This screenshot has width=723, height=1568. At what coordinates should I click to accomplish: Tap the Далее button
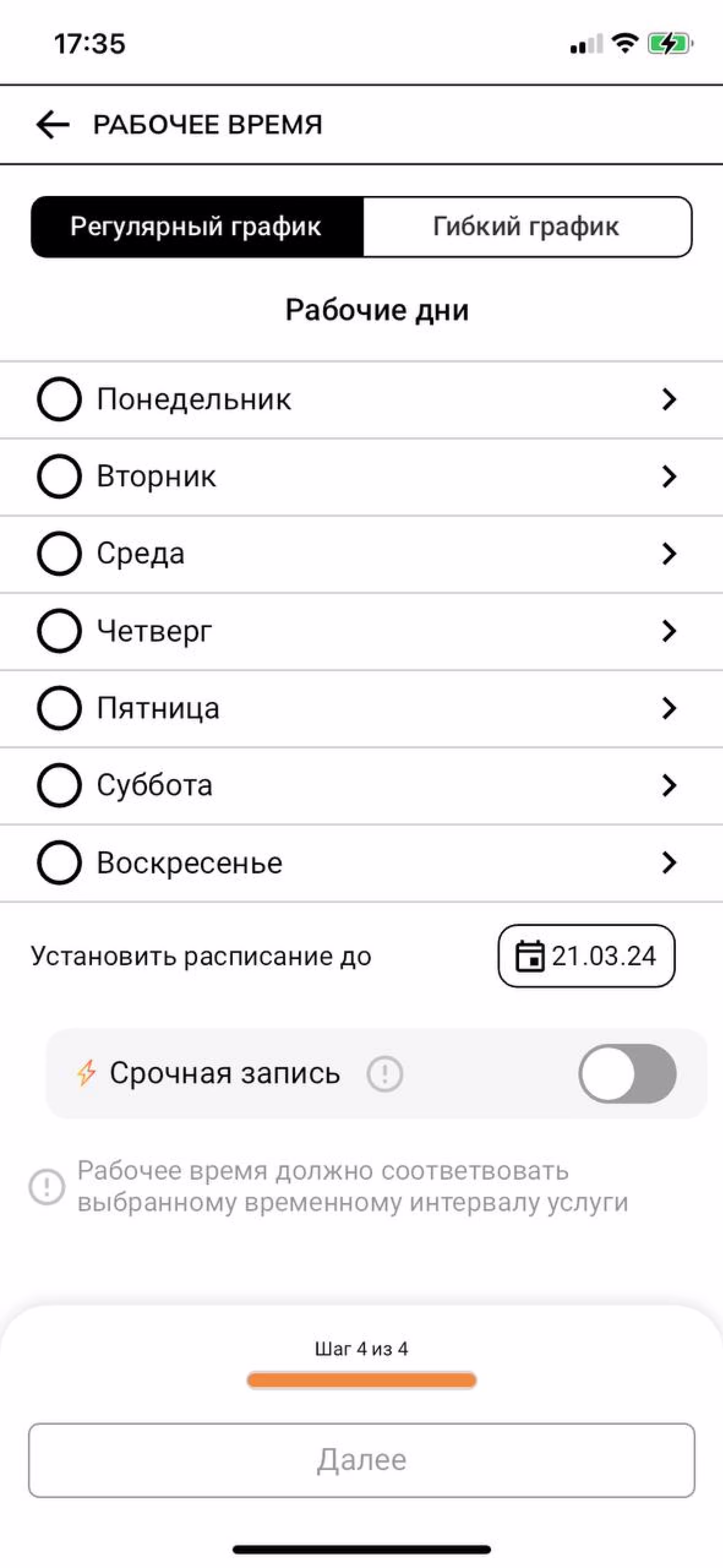361,1460
